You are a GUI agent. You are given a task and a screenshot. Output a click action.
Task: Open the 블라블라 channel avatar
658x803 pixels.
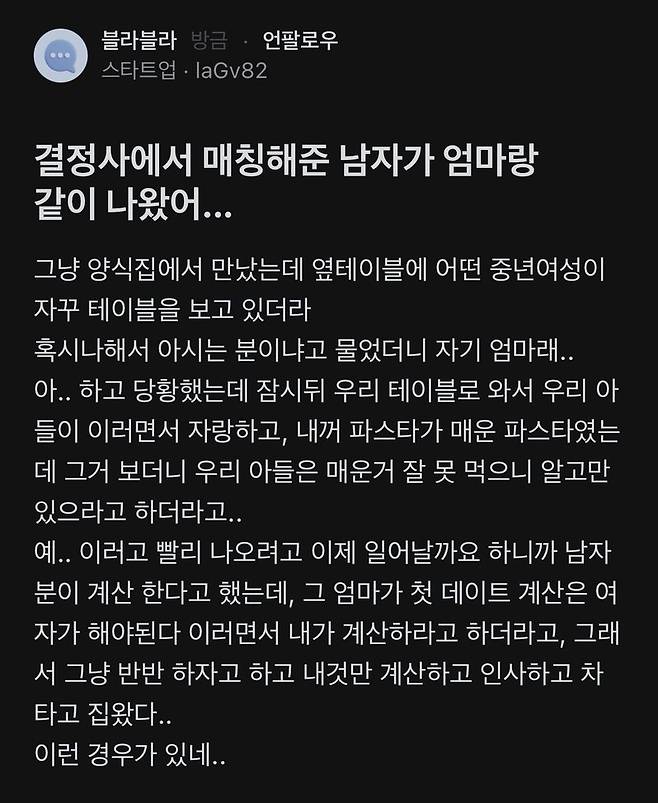coord(61,55)
